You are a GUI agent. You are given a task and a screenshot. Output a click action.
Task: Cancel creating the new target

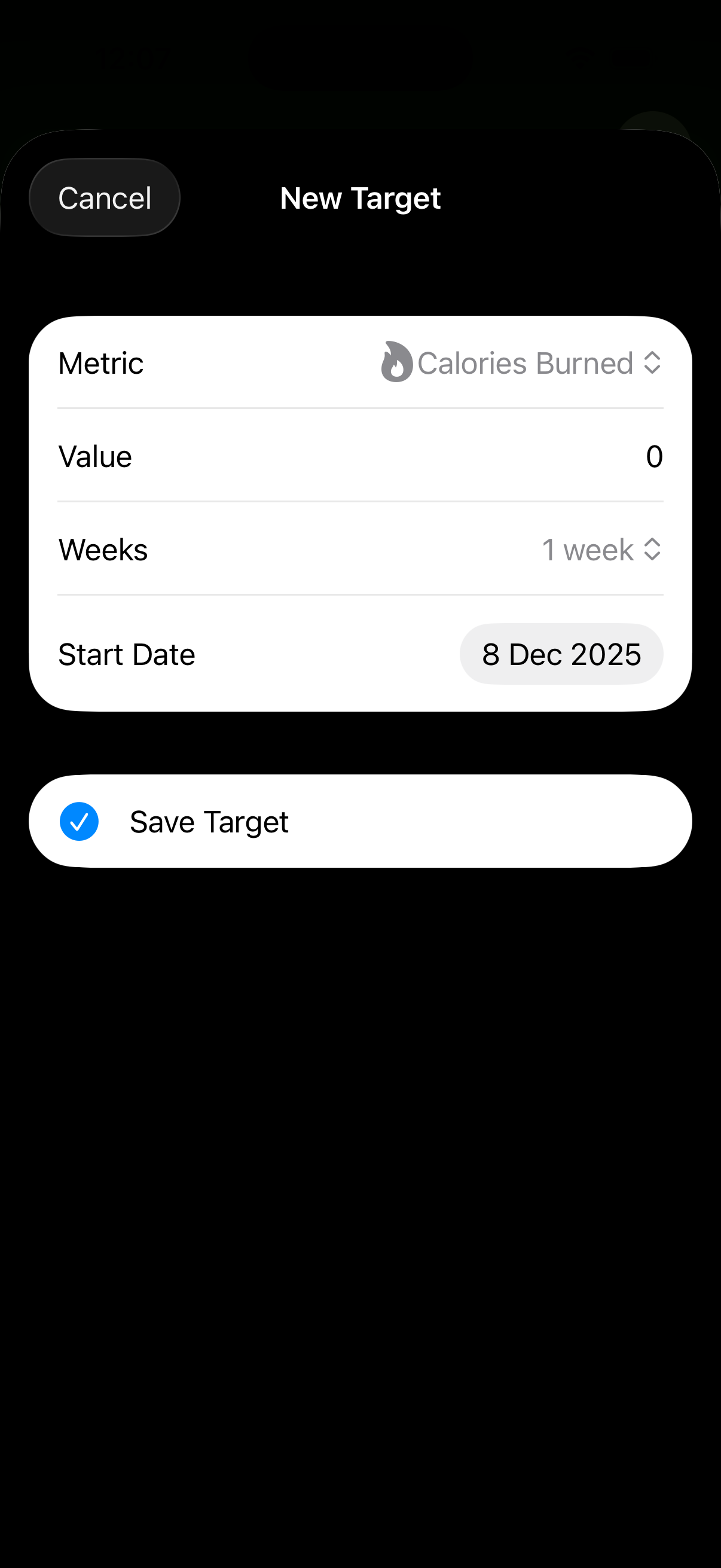coord(105,198)
